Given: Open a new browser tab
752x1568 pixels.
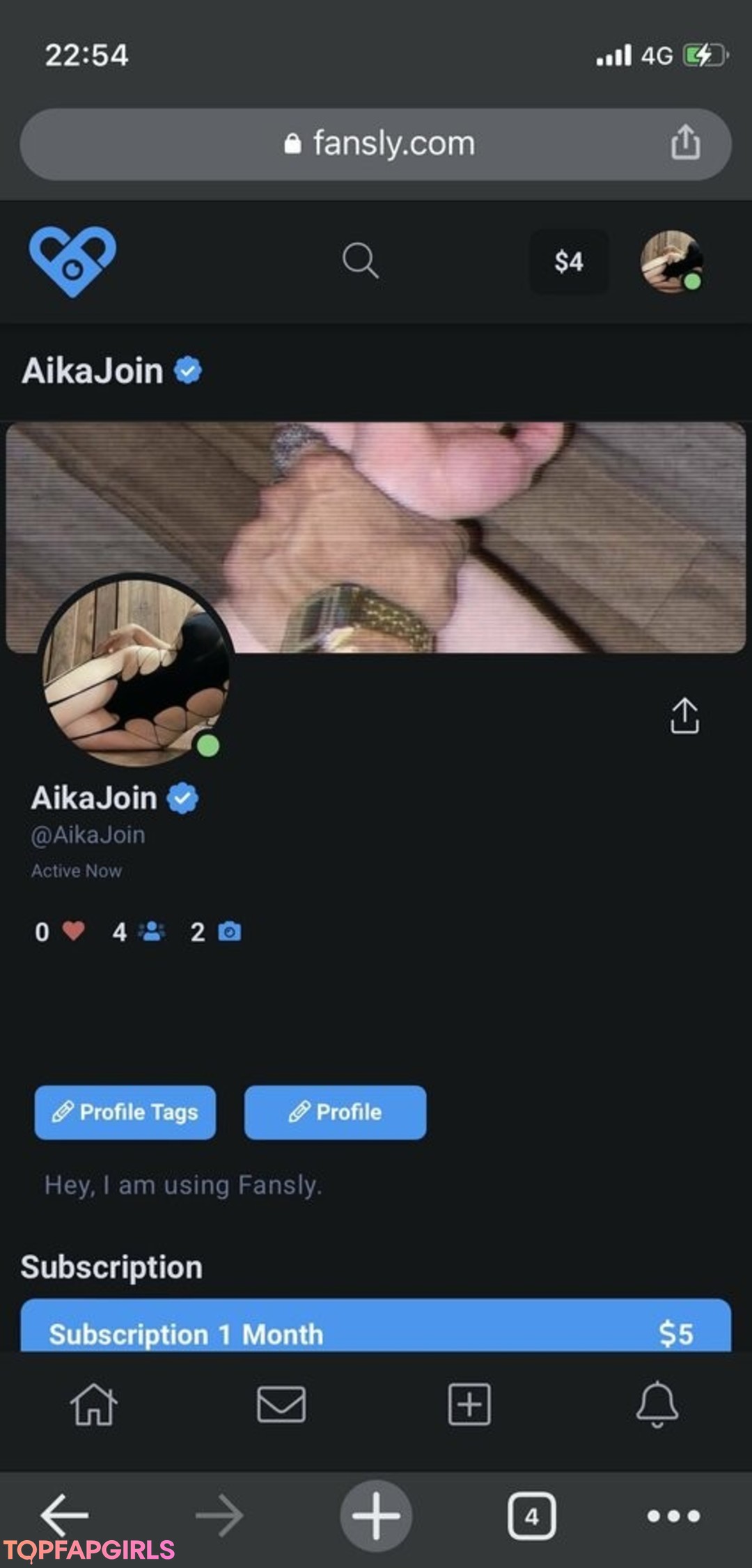Looking at the screenshot, I should 376,1516.
